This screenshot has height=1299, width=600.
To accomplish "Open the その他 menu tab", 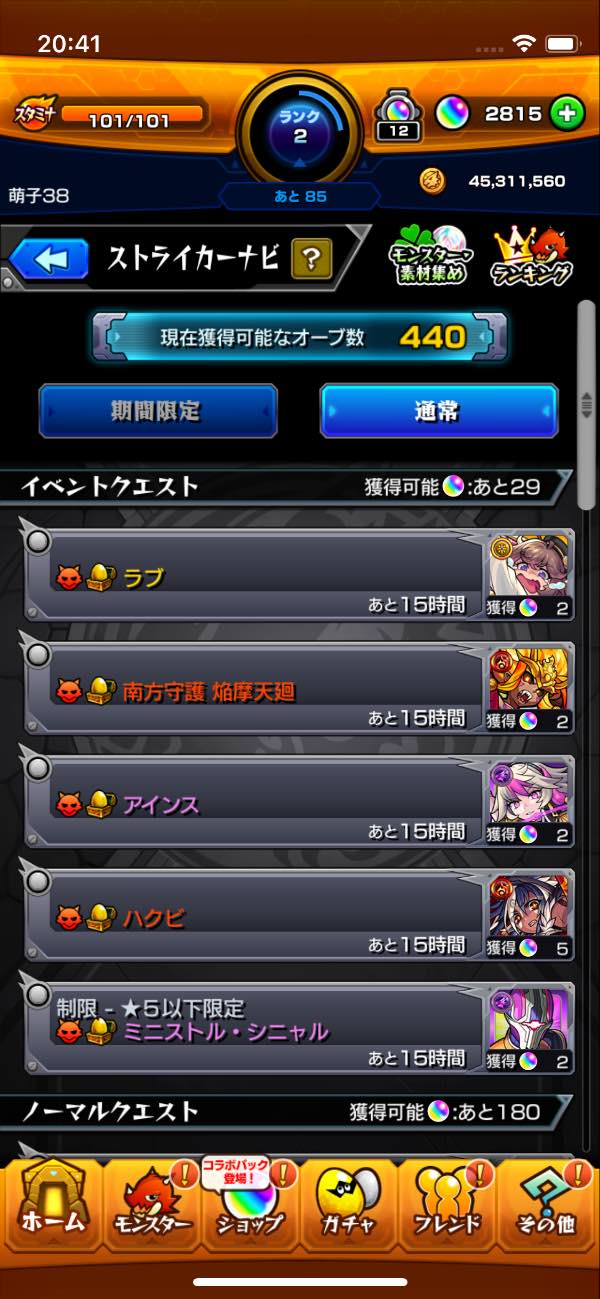I will click(x=546, y=1200).
